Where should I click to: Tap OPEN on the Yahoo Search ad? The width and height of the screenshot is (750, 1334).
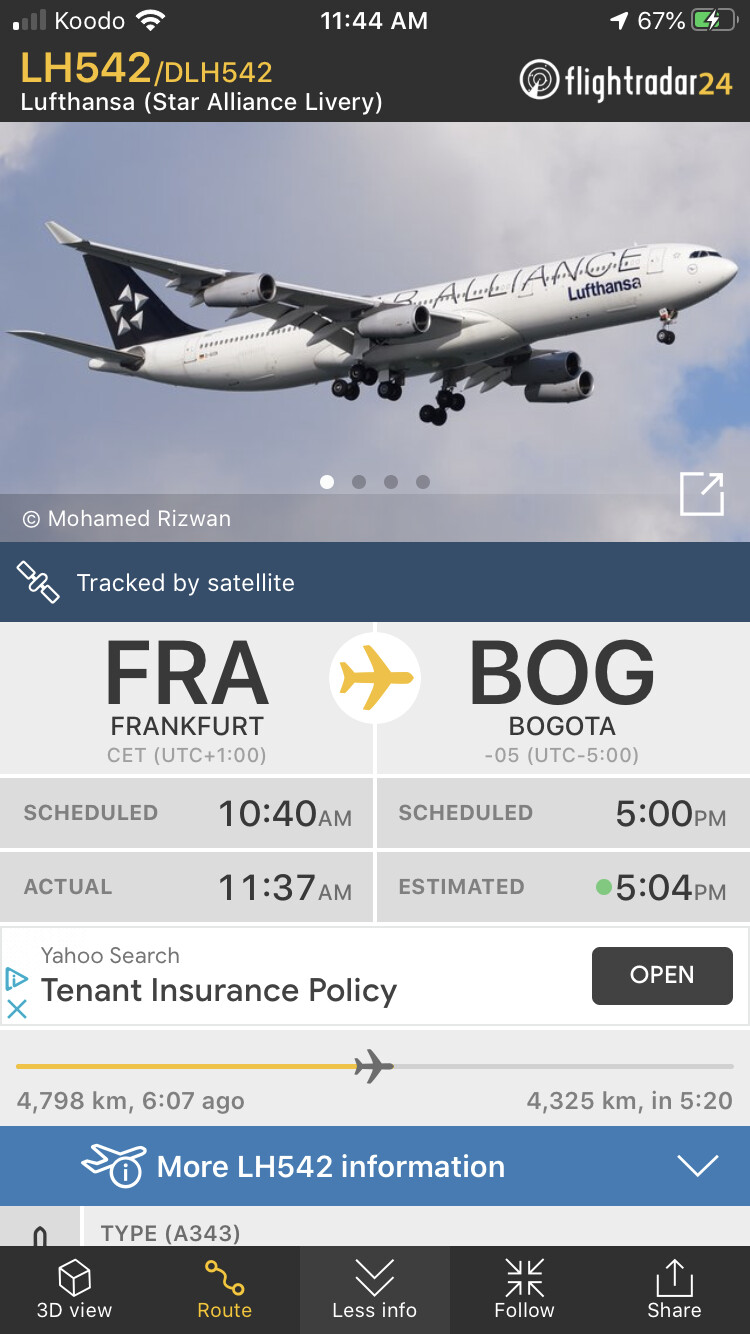click(662, 975)
